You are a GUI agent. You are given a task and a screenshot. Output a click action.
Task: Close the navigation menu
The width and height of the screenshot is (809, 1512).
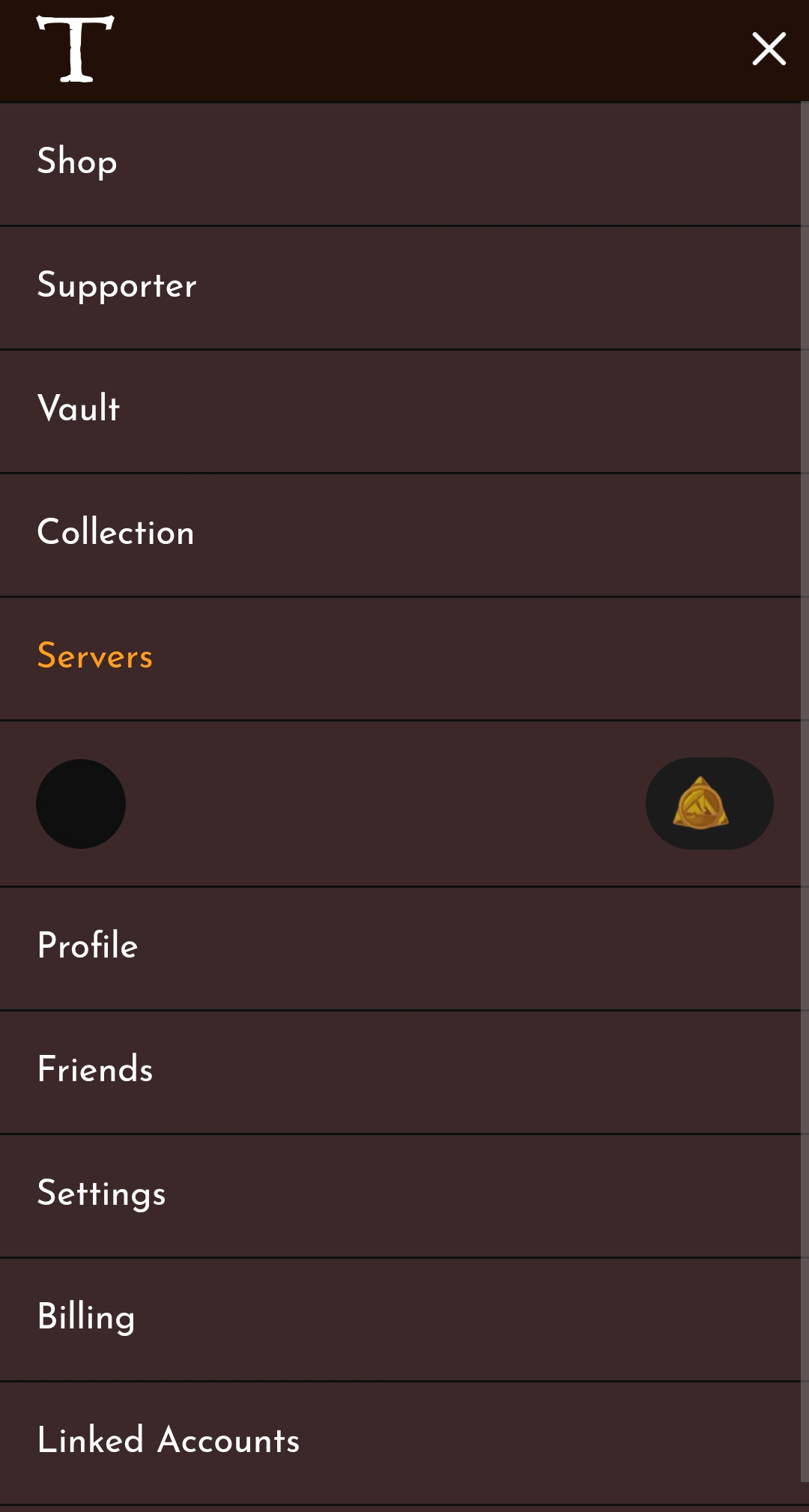(769, 49)
